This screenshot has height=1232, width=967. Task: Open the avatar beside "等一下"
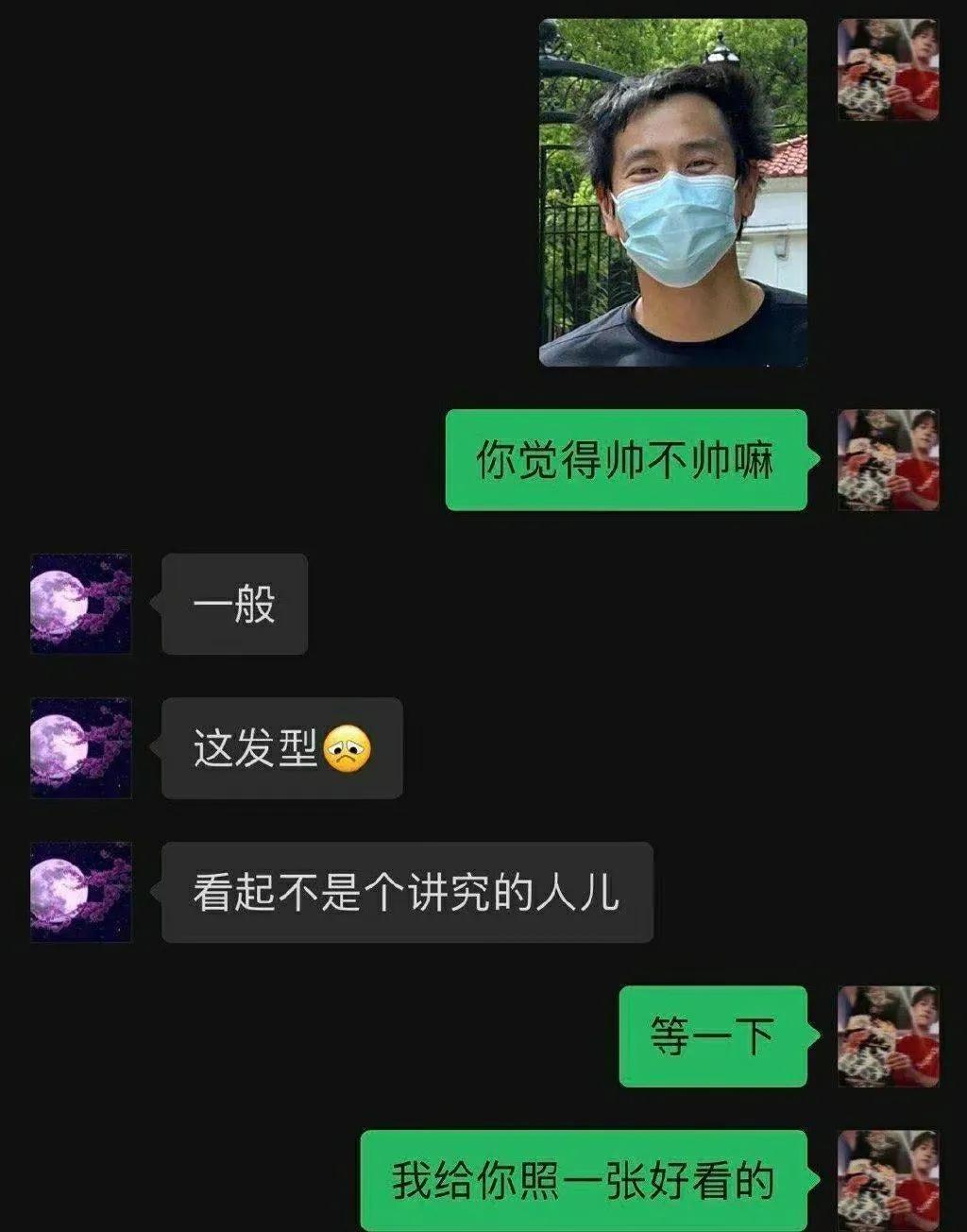[888, 1036]
